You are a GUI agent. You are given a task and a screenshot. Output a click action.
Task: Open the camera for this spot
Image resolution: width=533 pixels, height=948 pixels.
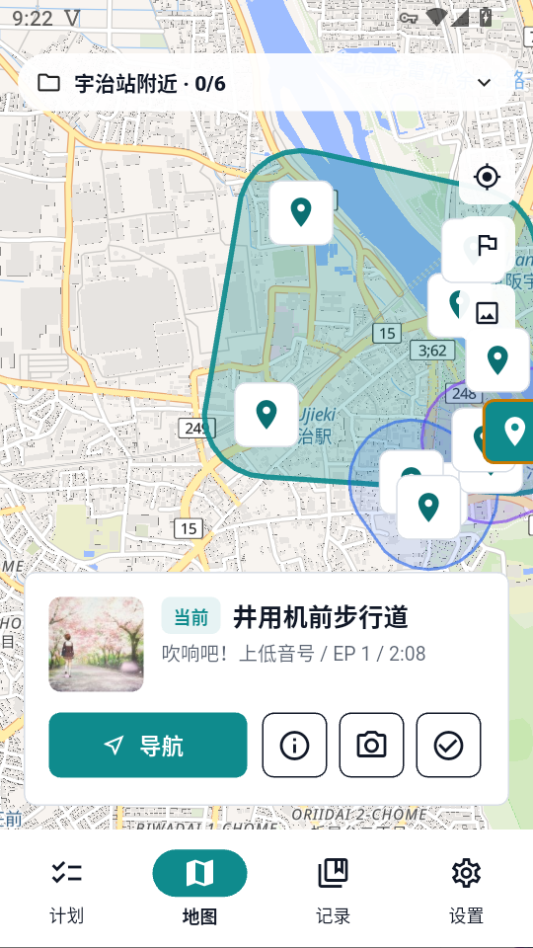[371, 745]
